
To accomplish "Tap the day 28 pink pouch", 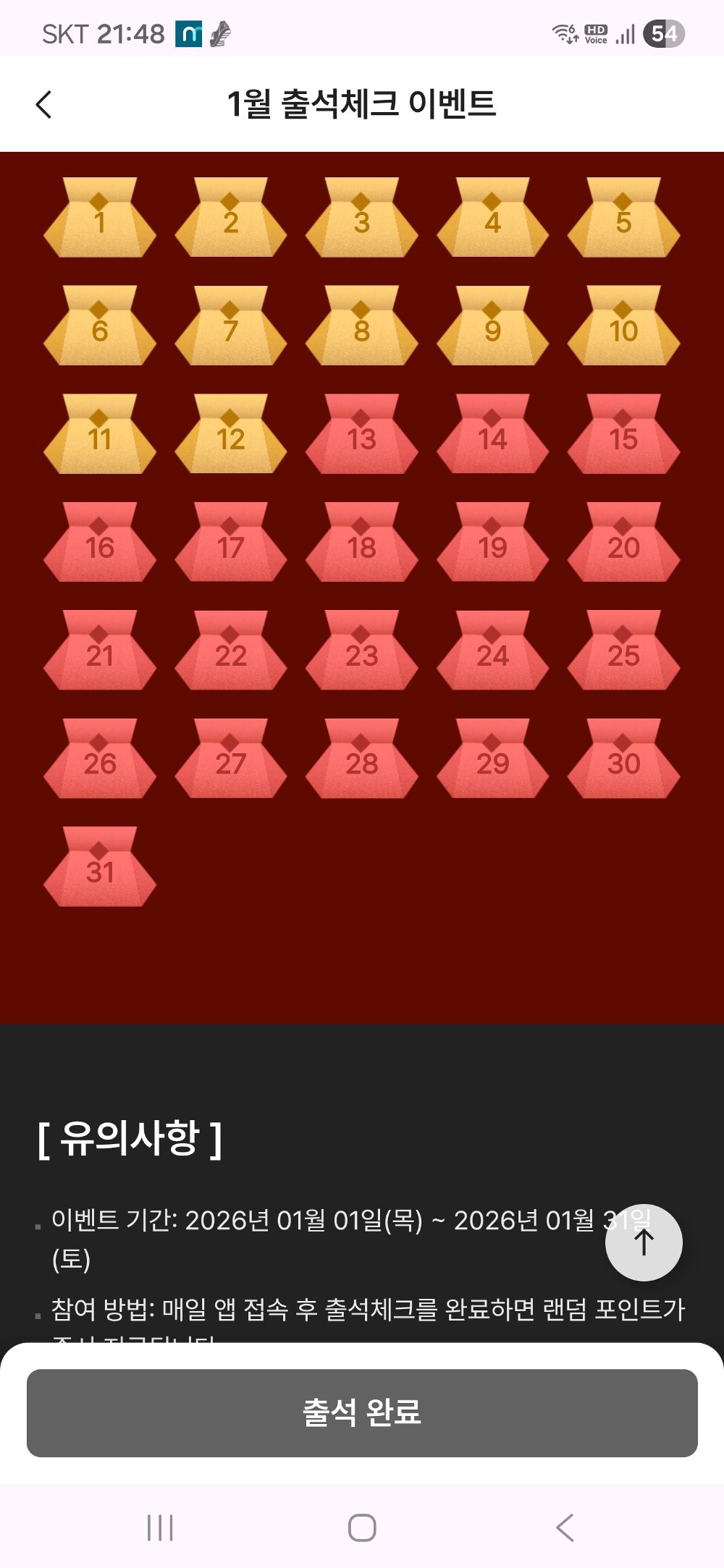I will coord(363,760).
